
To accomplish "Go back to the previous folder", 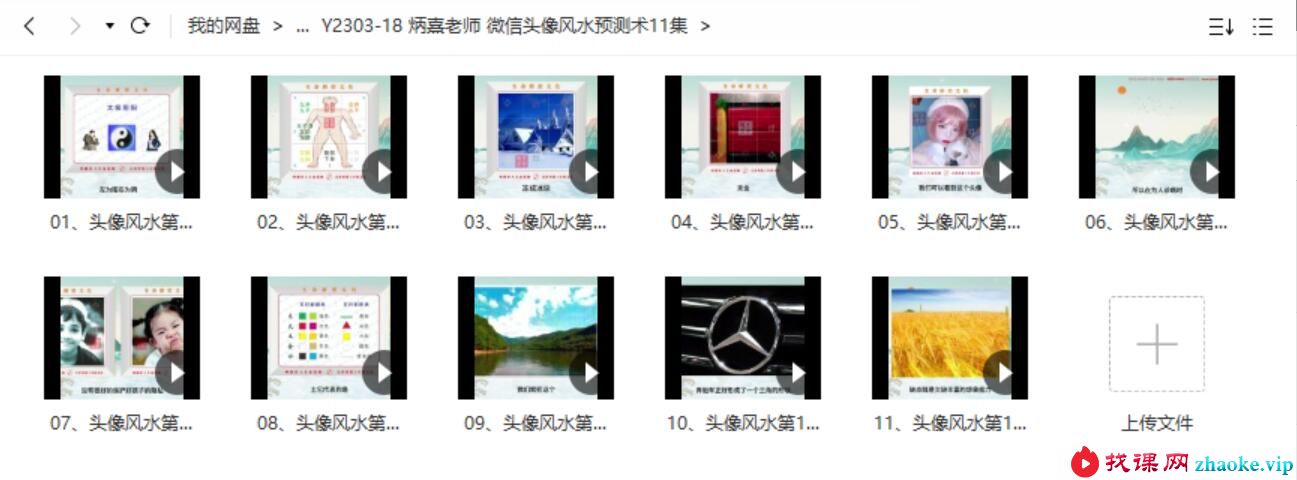I will pos(29,26).
